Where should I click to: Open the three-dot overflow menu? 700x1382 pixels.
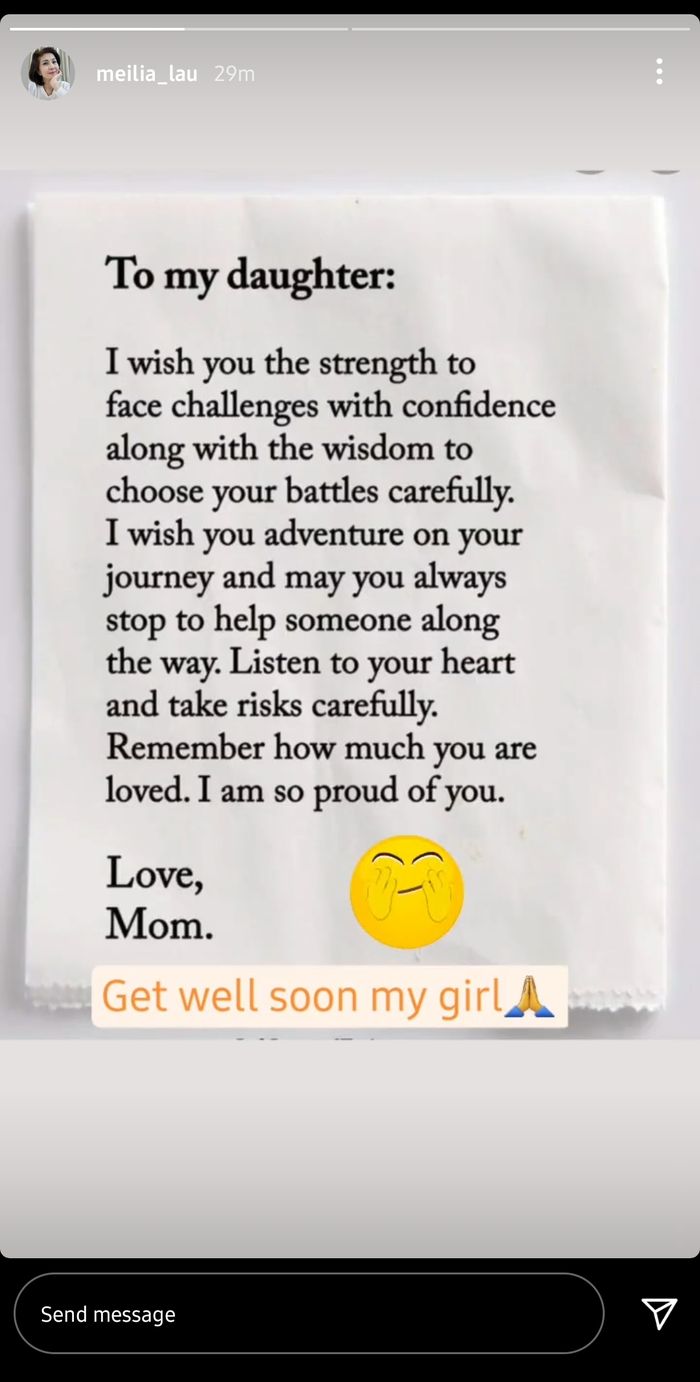659,71
